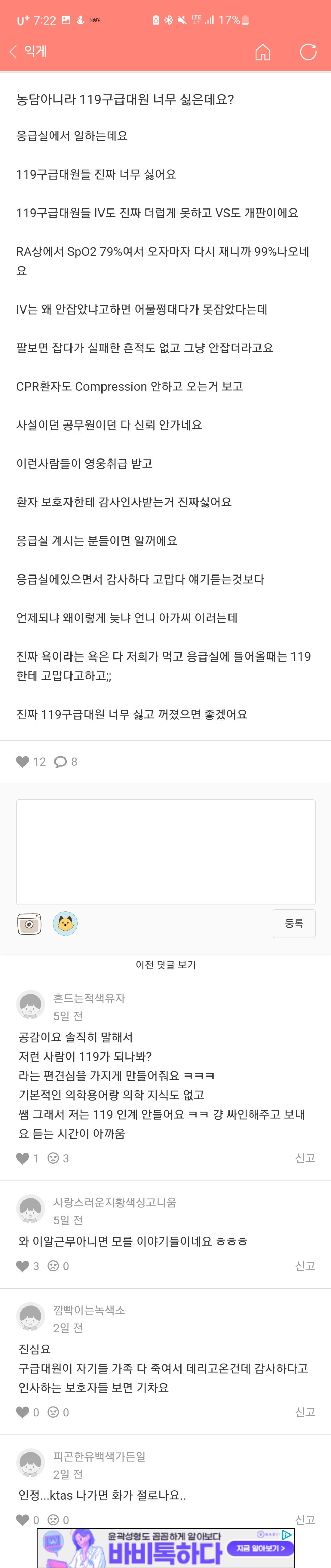Go back to 익게 board
The image size is (331, 1568).
pyautogui.click(x=28, y=51)
